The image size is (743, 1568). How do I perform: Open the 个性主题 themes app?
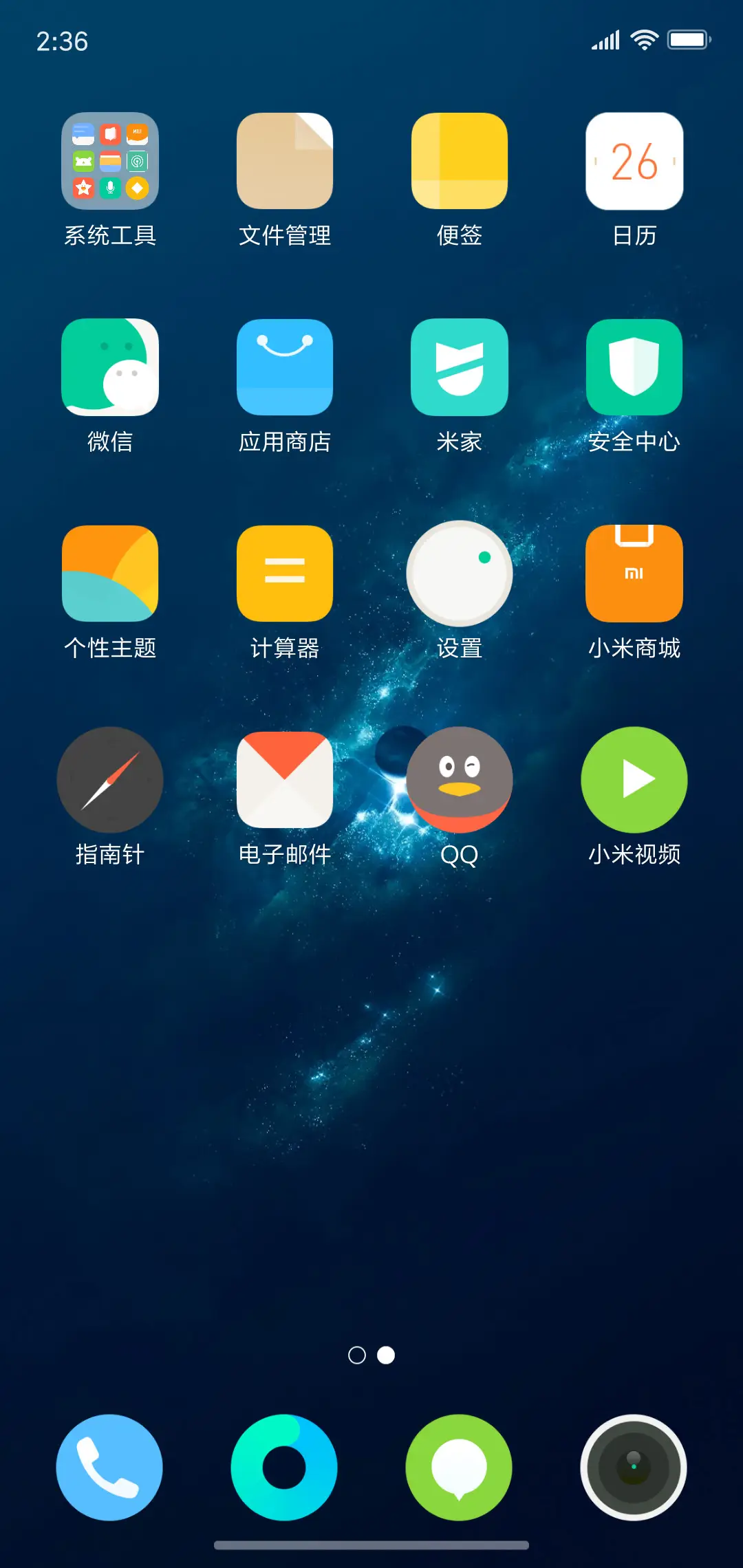(110, 572)
